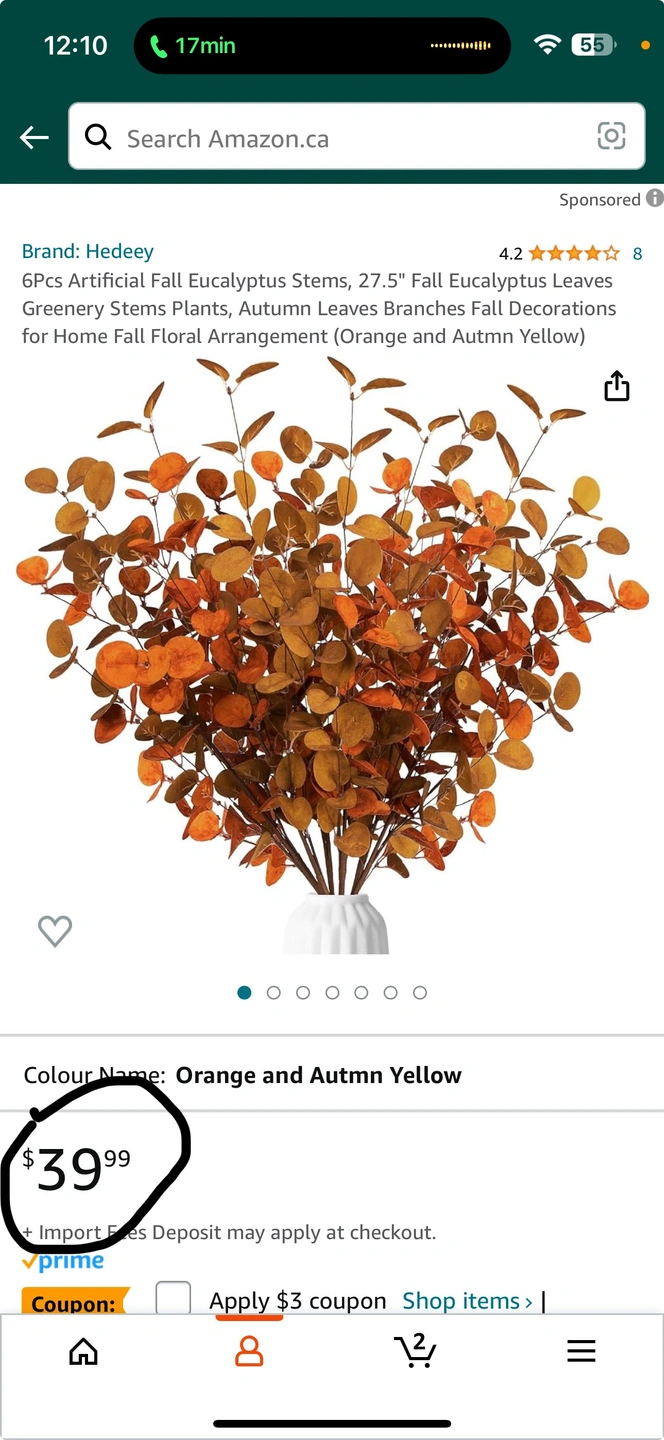Check the Apply $3 coupon box

coord(173,1299)
